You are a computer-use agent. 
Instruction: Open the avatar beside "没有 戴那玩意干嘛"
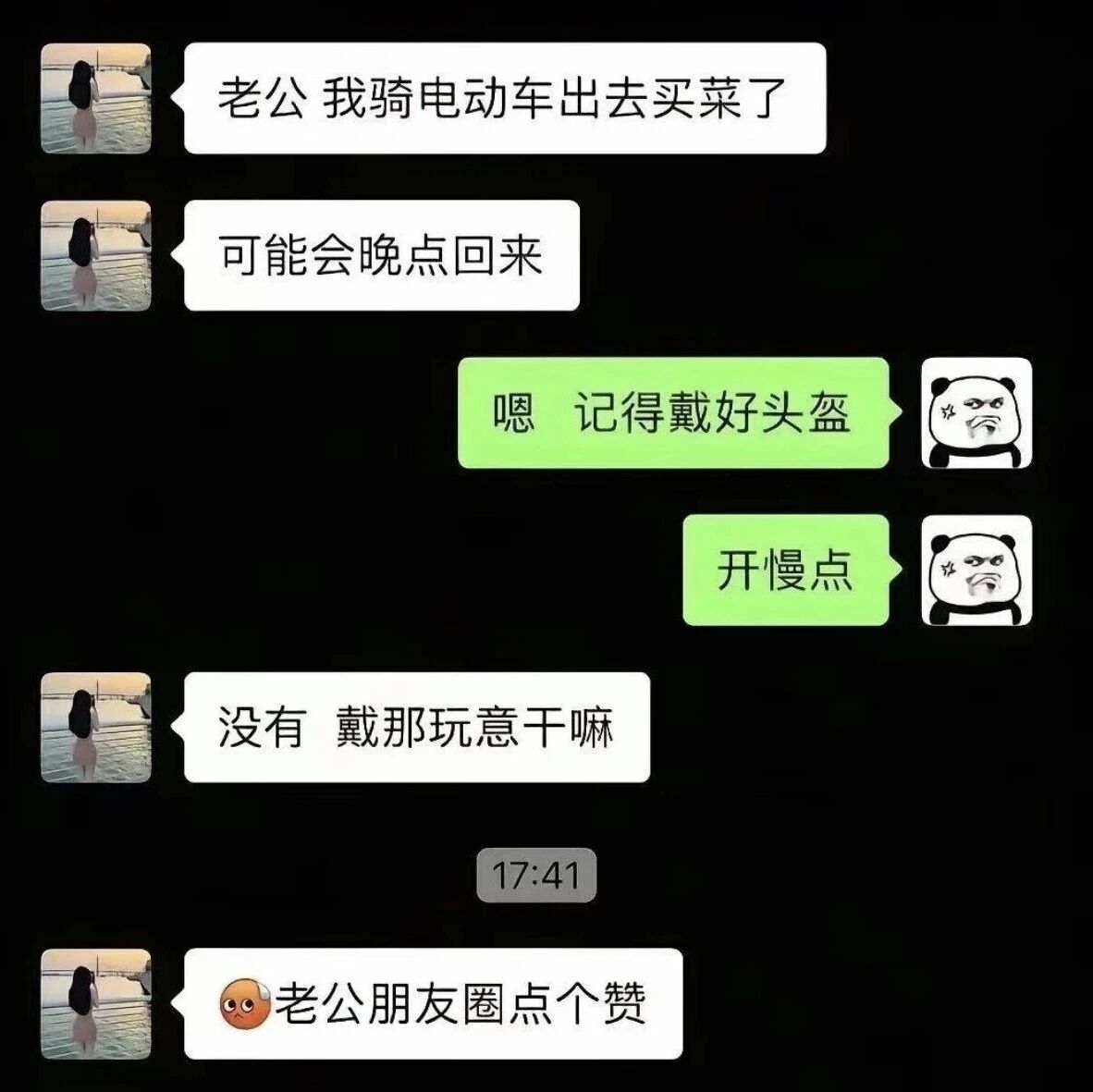96,727
